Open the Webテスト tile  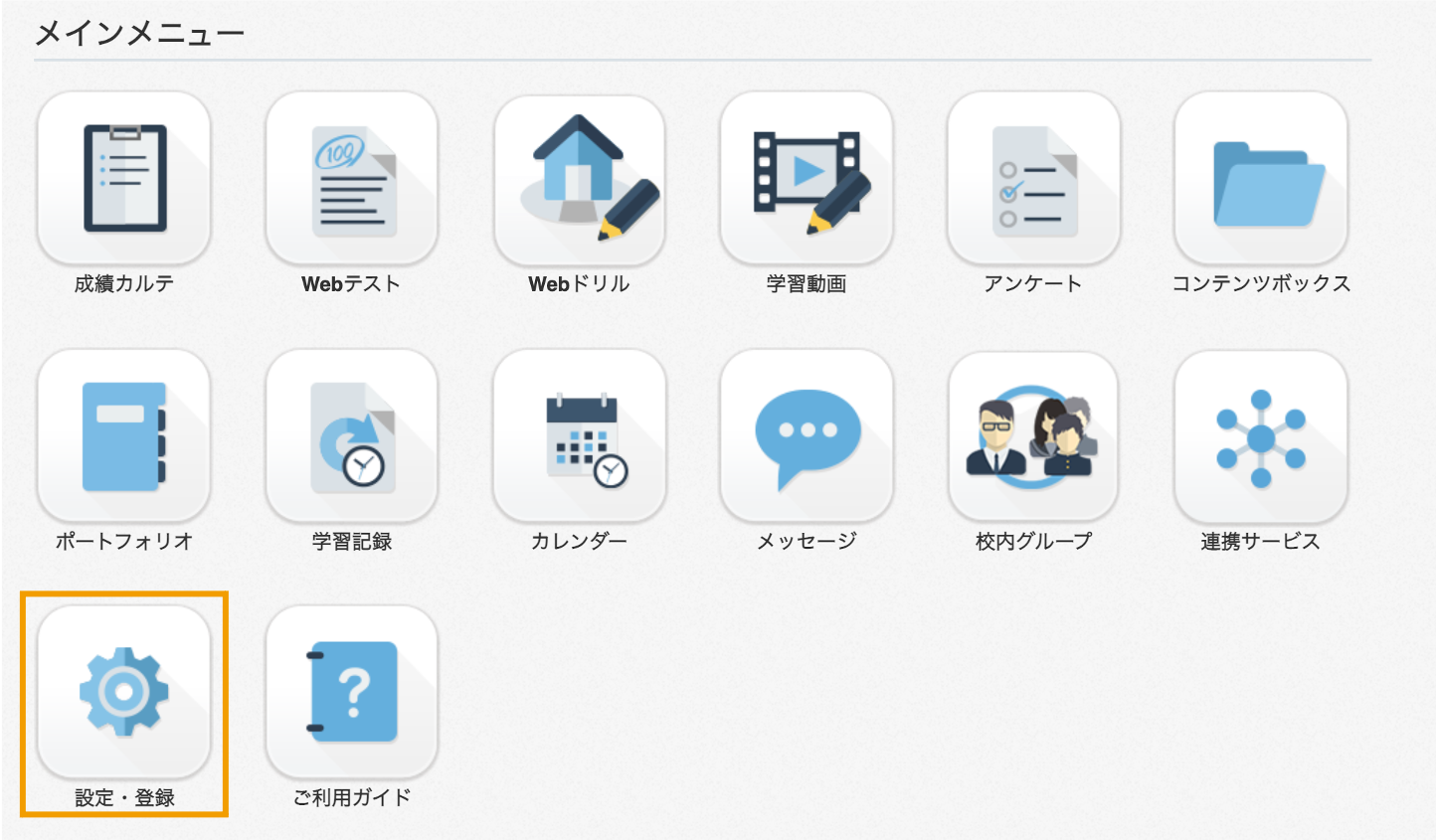point(352,179)
